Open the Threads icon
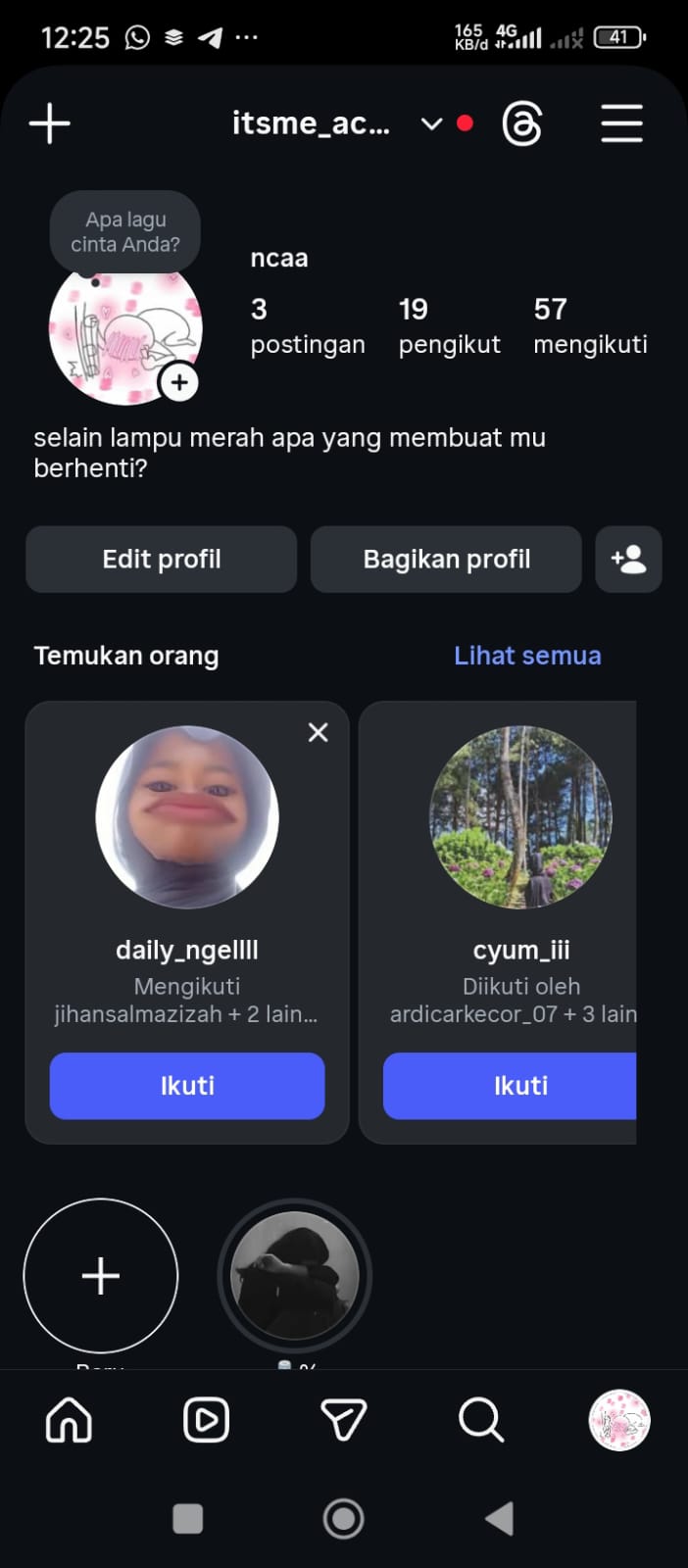 coord(521,124)
